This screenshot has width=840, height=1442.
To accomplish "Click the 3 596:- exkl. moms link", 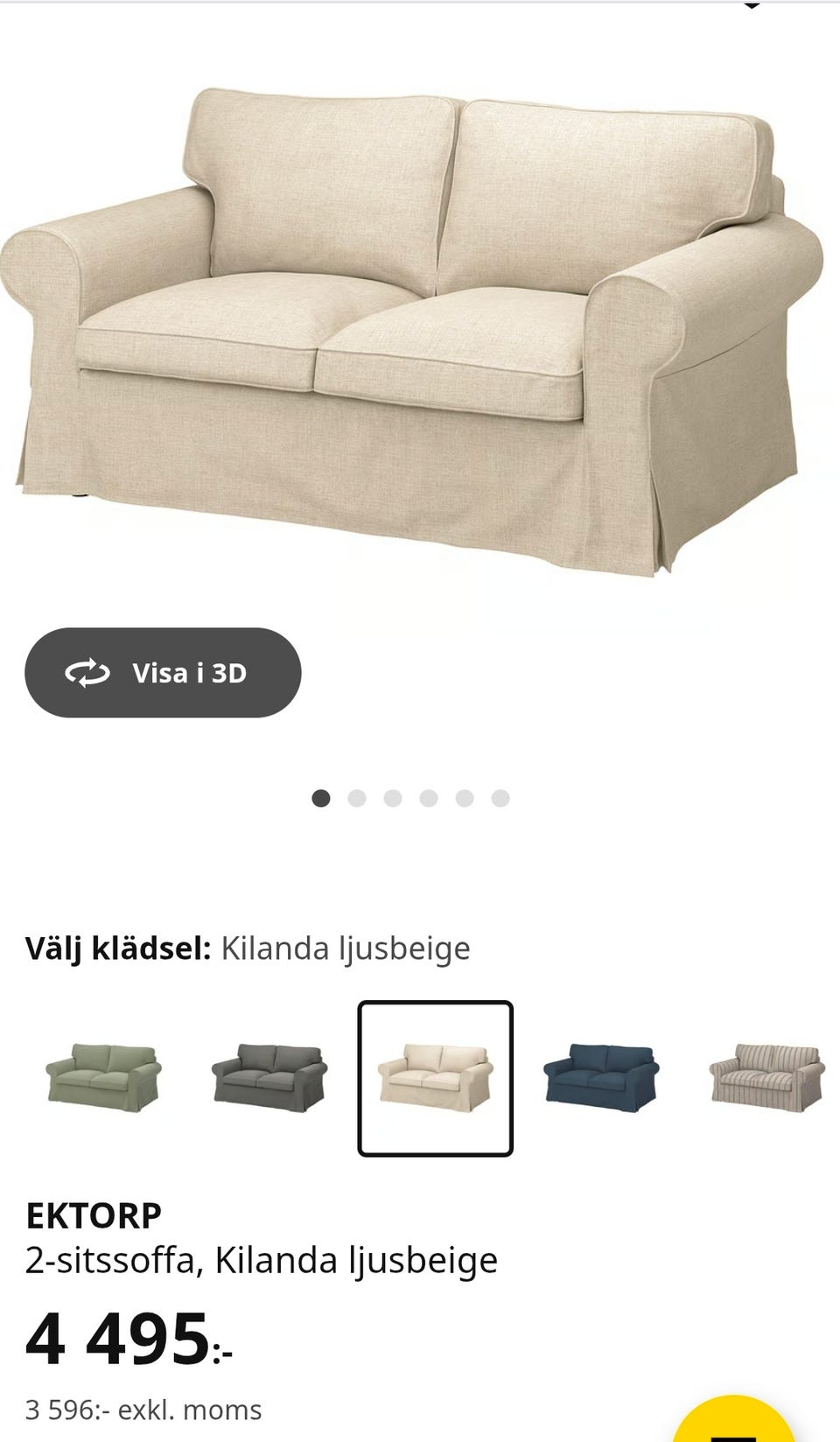I will [143, 1409].
